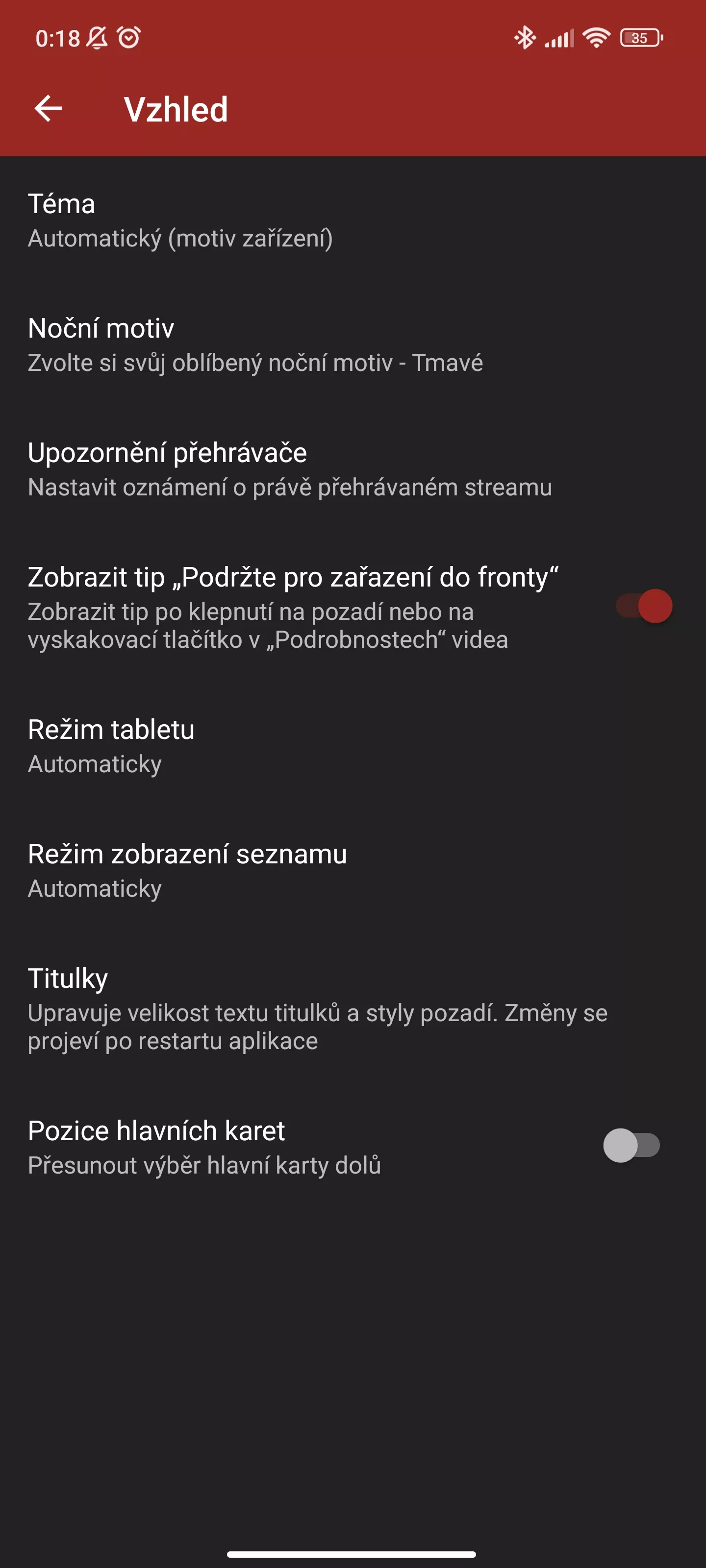Screen dimensions: 706x1568
Task: Enable Pozice hlavních karet switch
Action: coord(631,1145)
